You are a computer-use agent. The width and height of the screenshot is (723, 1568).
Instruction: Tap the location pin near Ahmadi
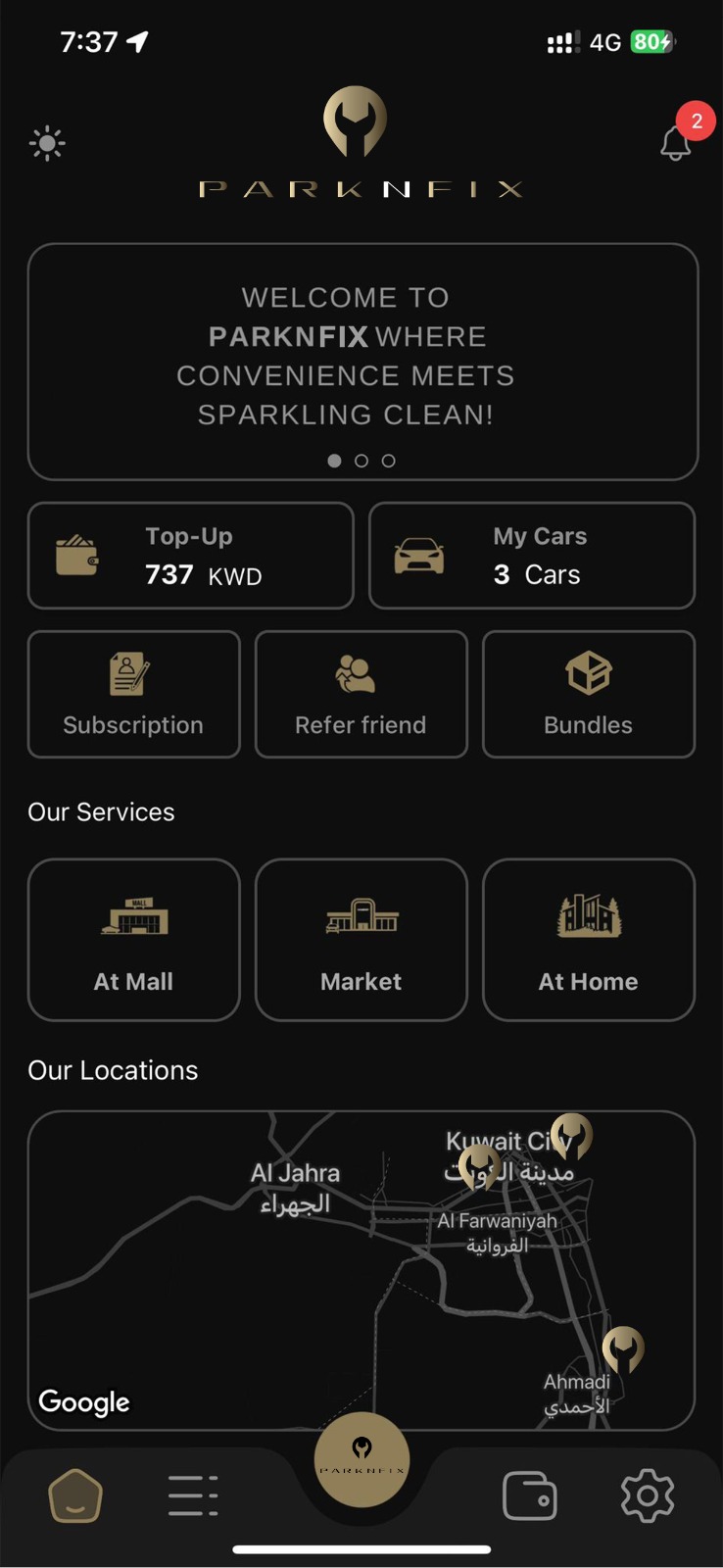click(622, 1348)
